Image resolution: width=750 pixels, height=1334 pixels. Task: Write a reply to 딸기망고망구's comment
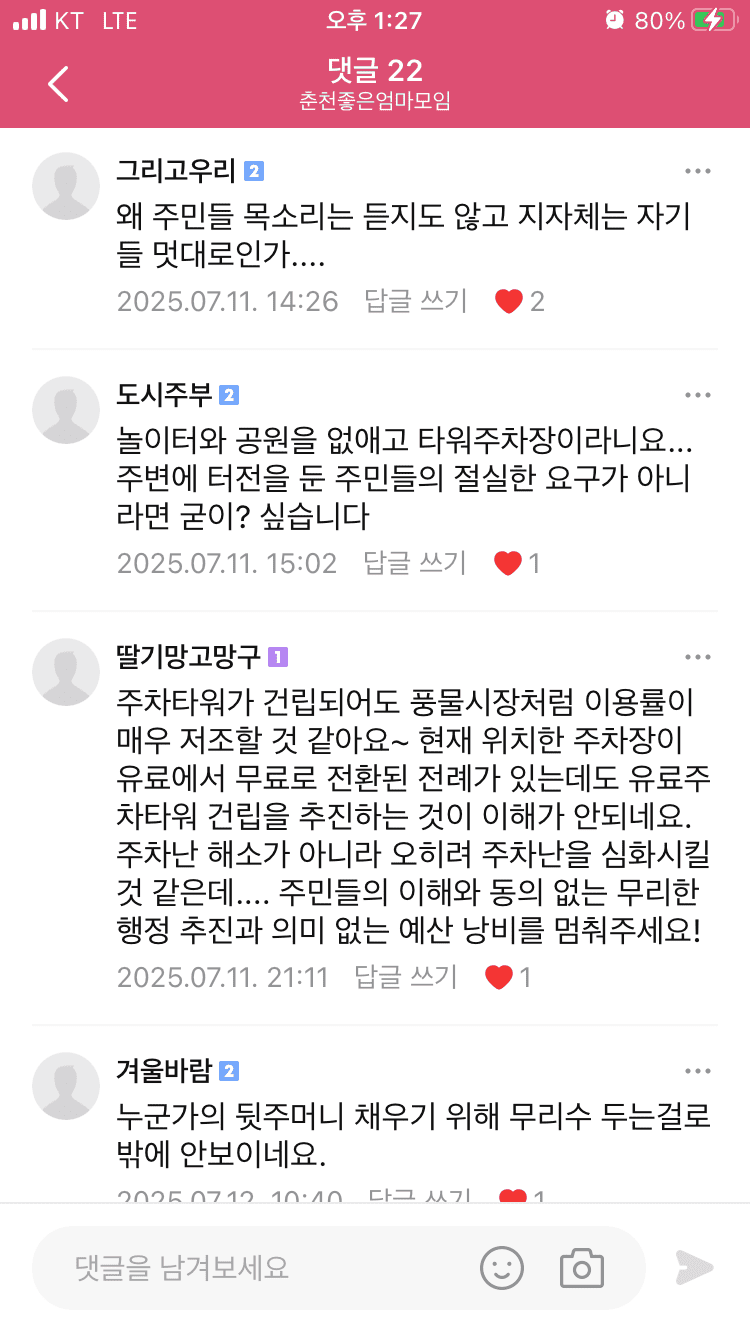click(x=406, y=977)
